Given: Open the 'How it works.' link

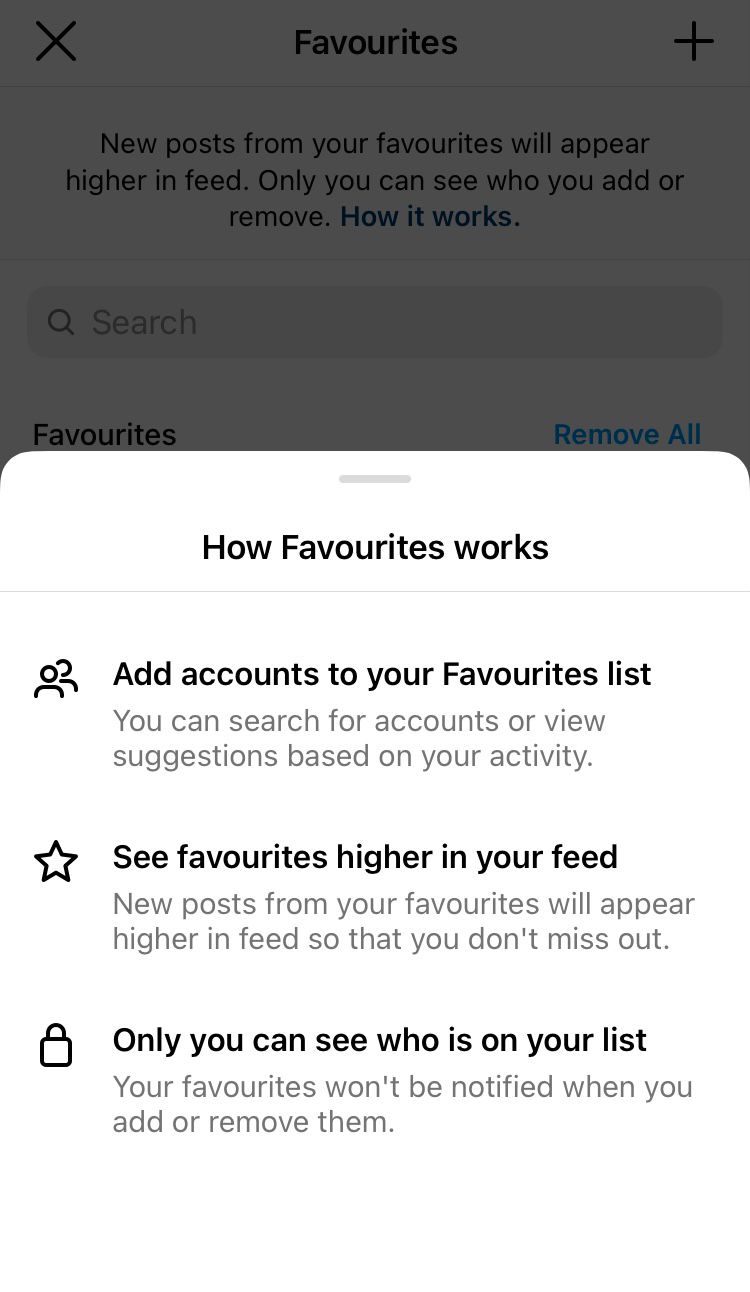Looking at the screenshot, I should [430, 216].
